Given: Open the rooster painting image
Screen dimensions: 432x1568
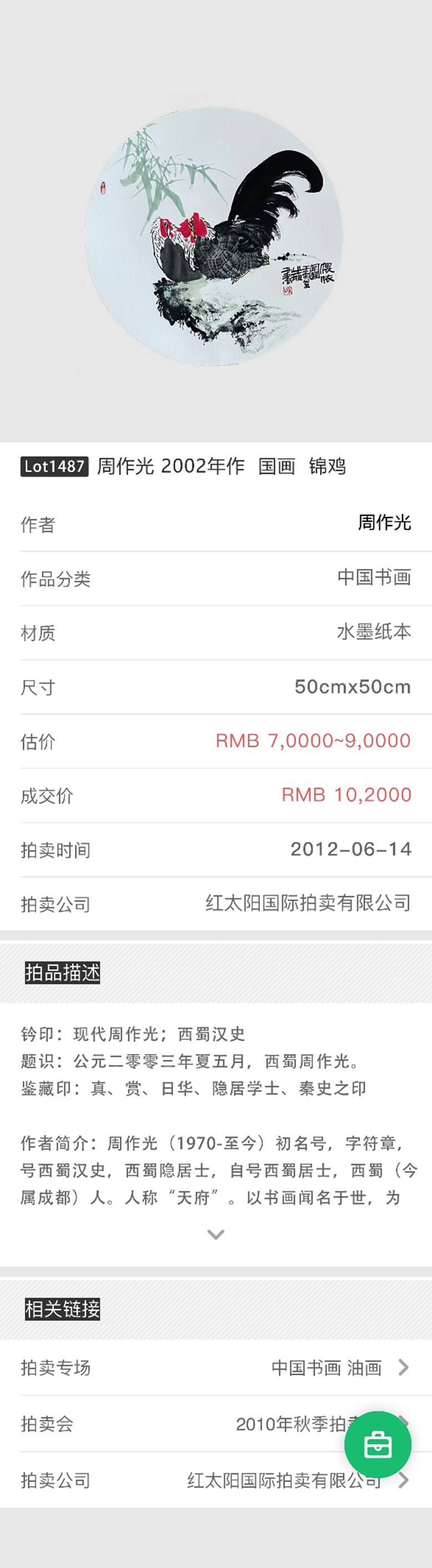Looking at the screenshot, I should point(215,236).
